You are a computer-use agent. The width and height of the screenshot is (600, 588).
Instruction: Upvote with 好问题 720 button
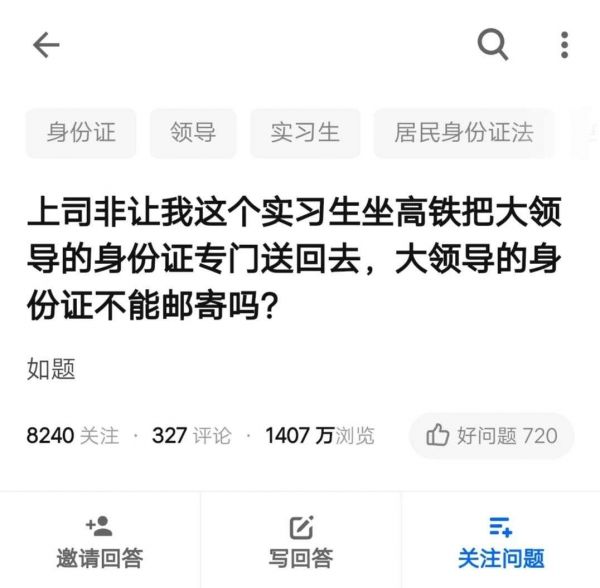(491, 436)
